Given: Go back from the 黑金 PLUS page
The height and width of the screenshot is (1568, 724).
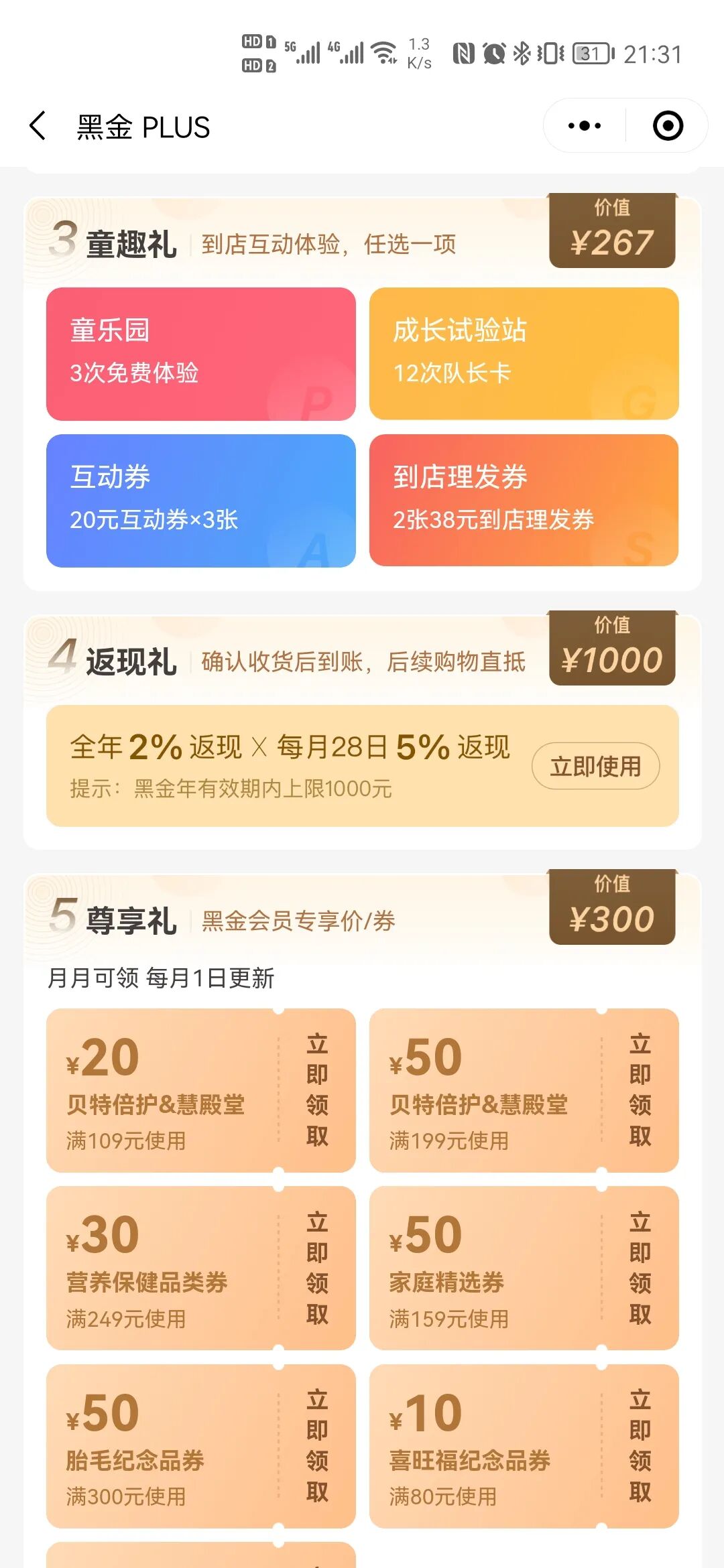Looking at the screenshot, I should (x=38, y=126).
